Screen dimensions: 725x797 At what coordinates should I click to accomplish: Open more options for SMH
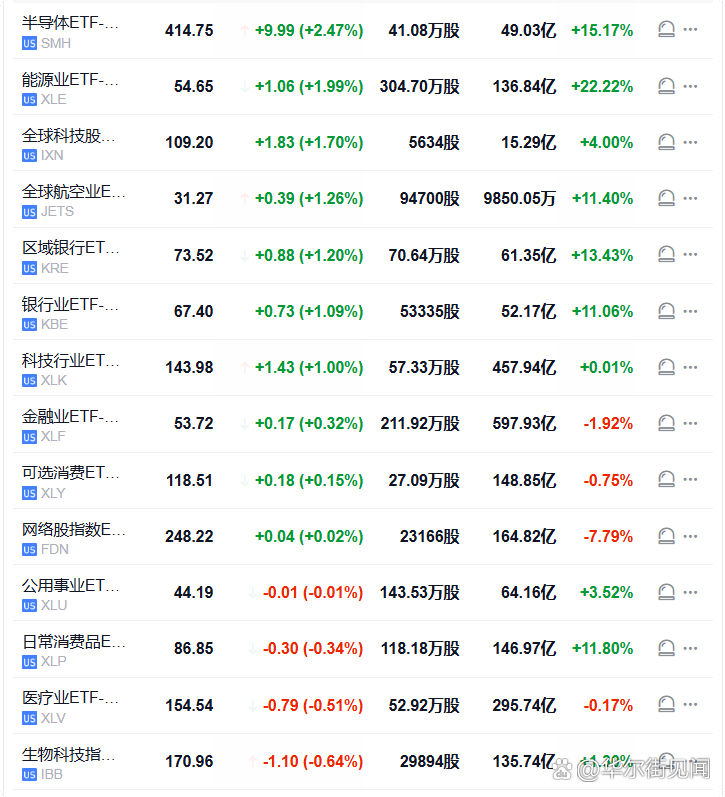(690, 30)
